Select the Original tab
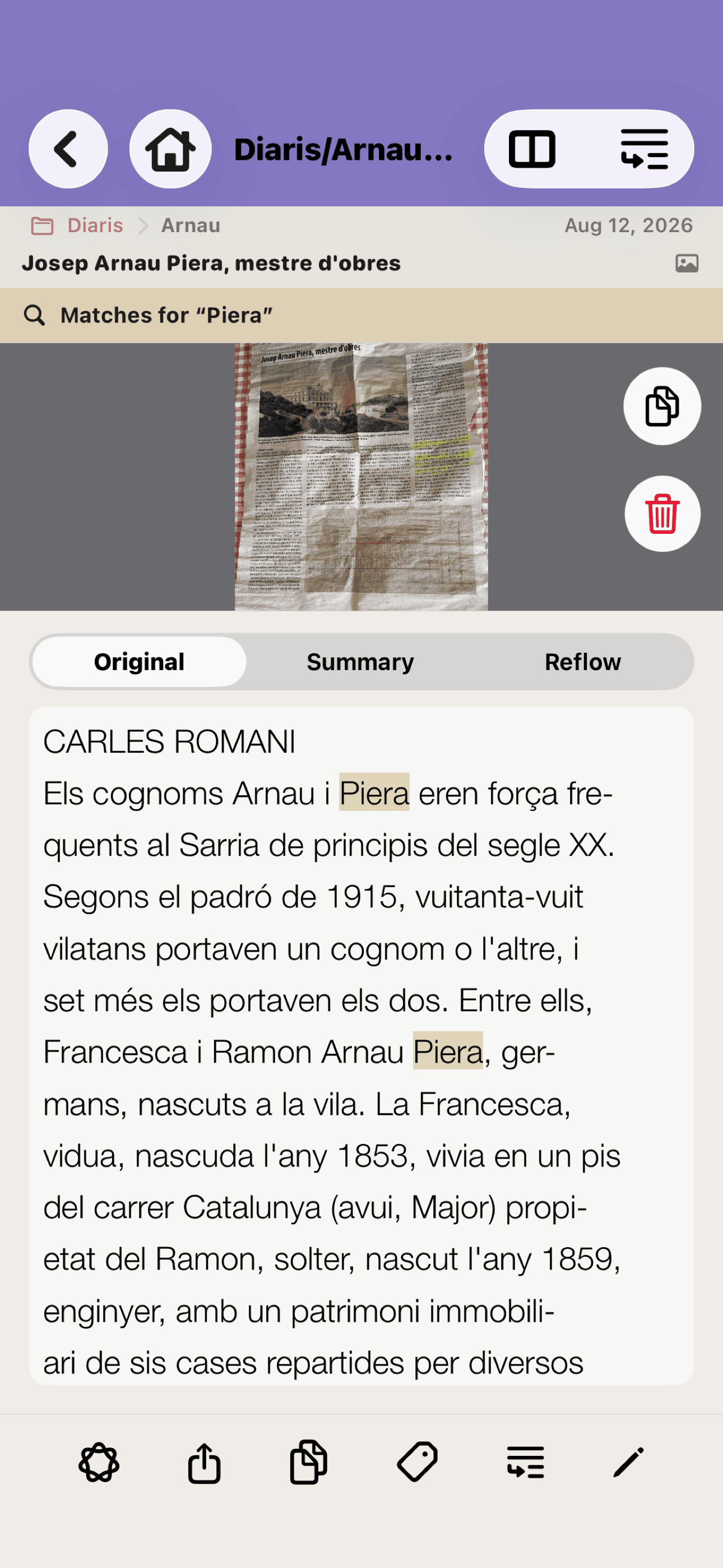Viewport: 723px width, 1568px height. coord(140,662)
